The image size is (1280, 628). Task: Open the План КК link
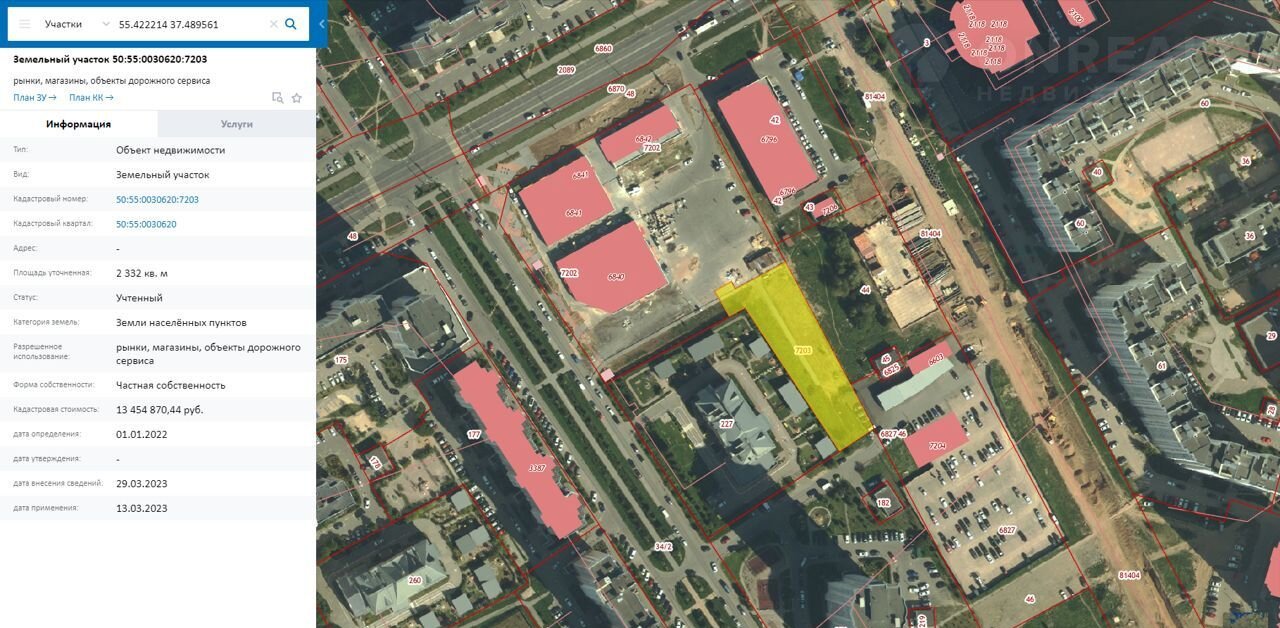91,97
